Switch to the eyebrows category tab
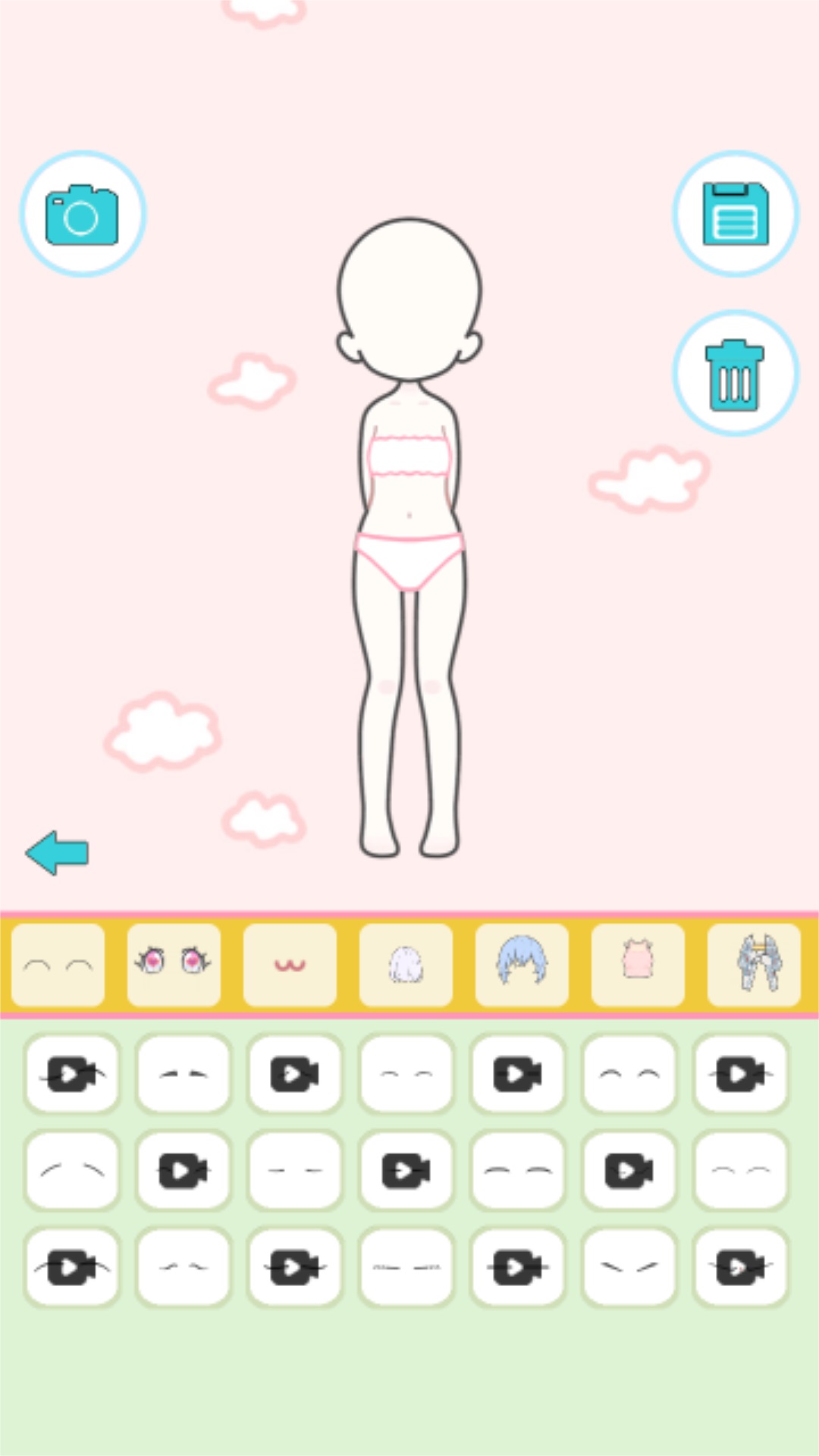Image resolution: width=819 pixels, height=1456 pixels. (58, 965)
